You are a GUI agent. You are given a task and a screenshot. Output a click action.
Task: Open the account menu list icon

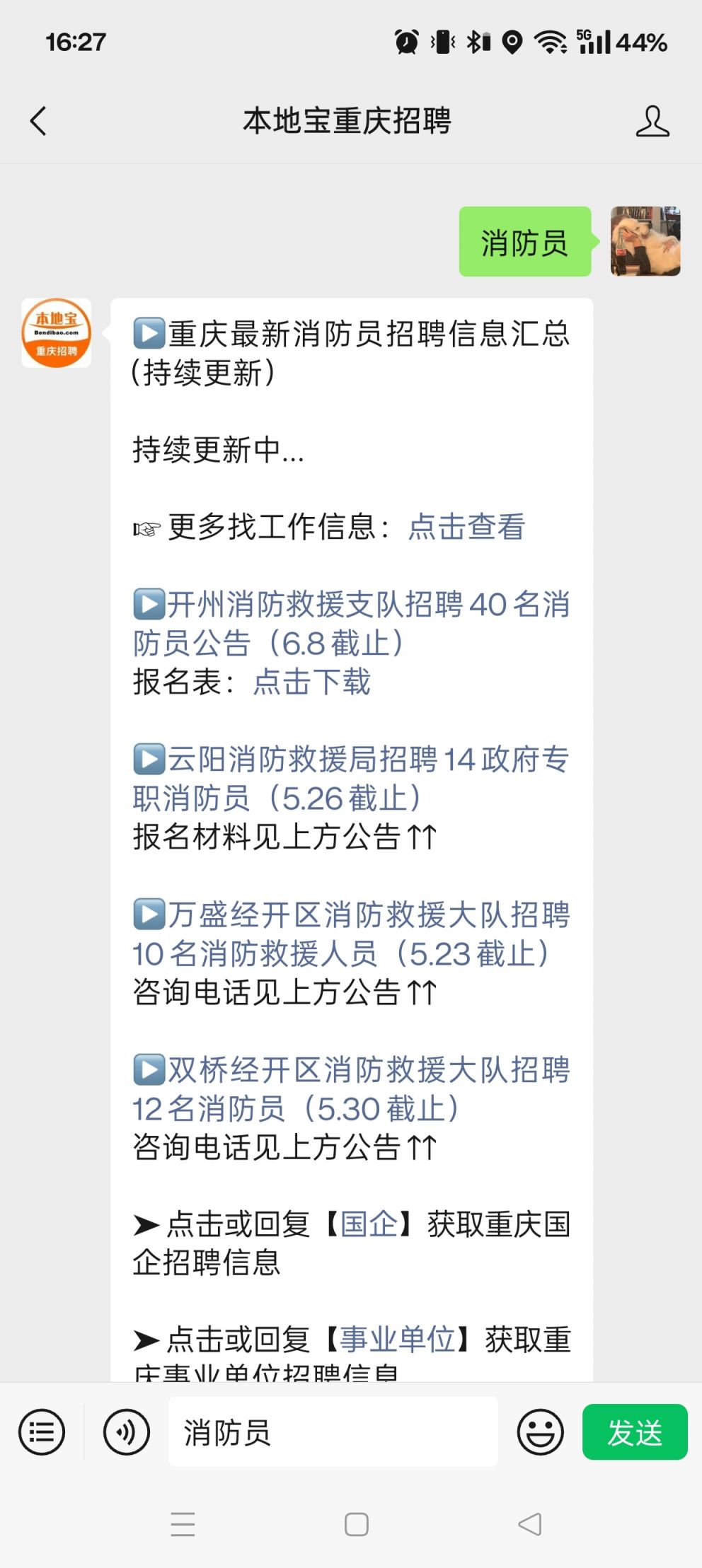point(42,1432)
